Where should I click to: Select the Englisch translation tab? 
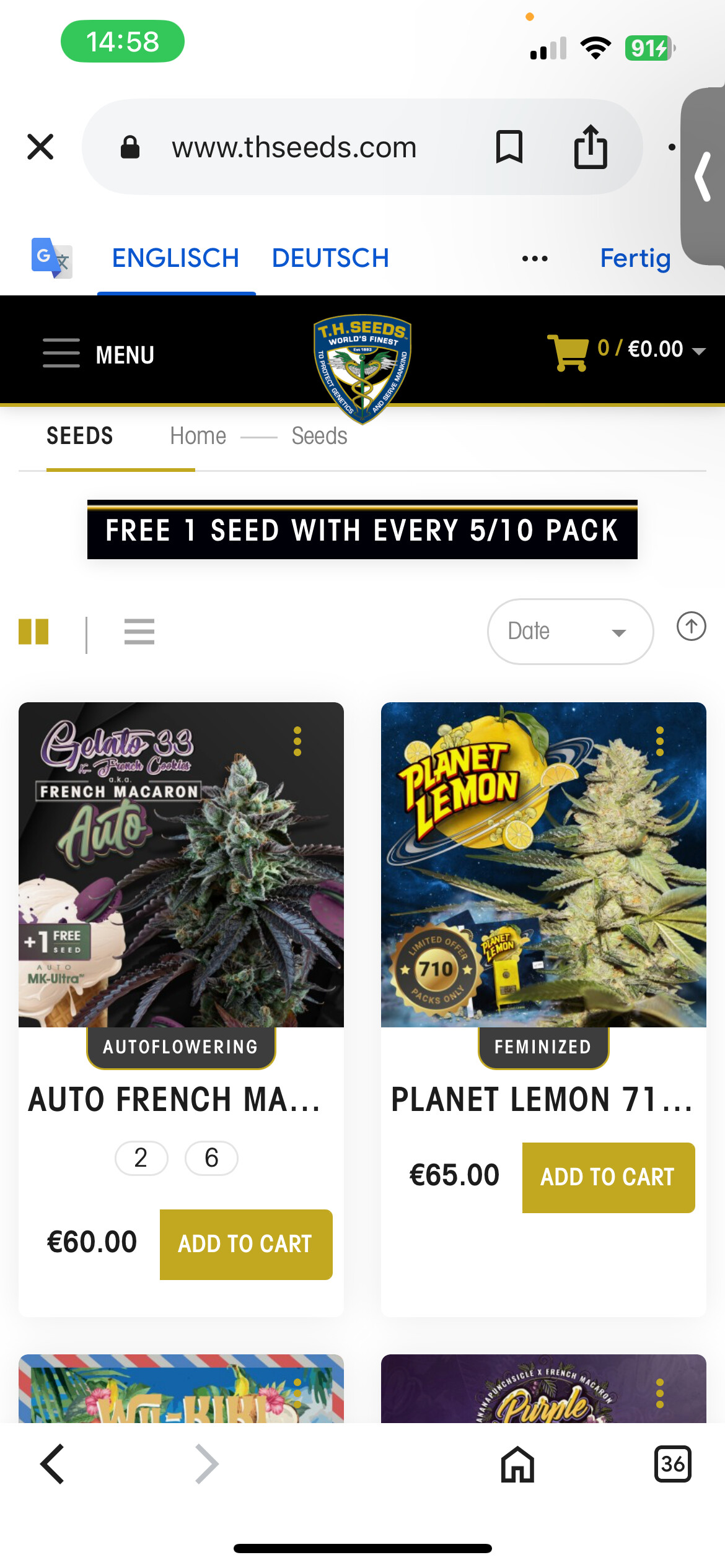pyautogui.click(x=175, y=258)
